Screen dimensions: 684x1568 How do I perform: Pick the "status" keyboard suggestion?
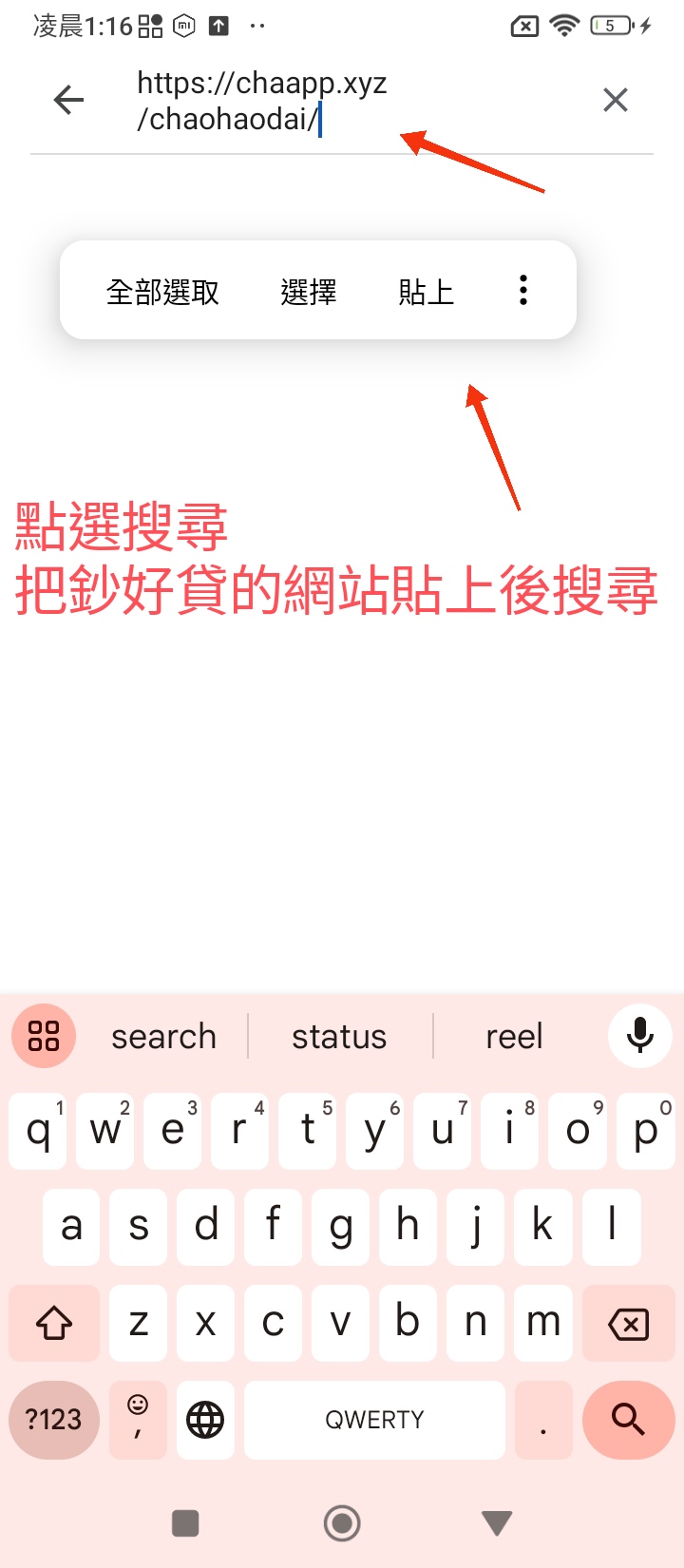339,1036
